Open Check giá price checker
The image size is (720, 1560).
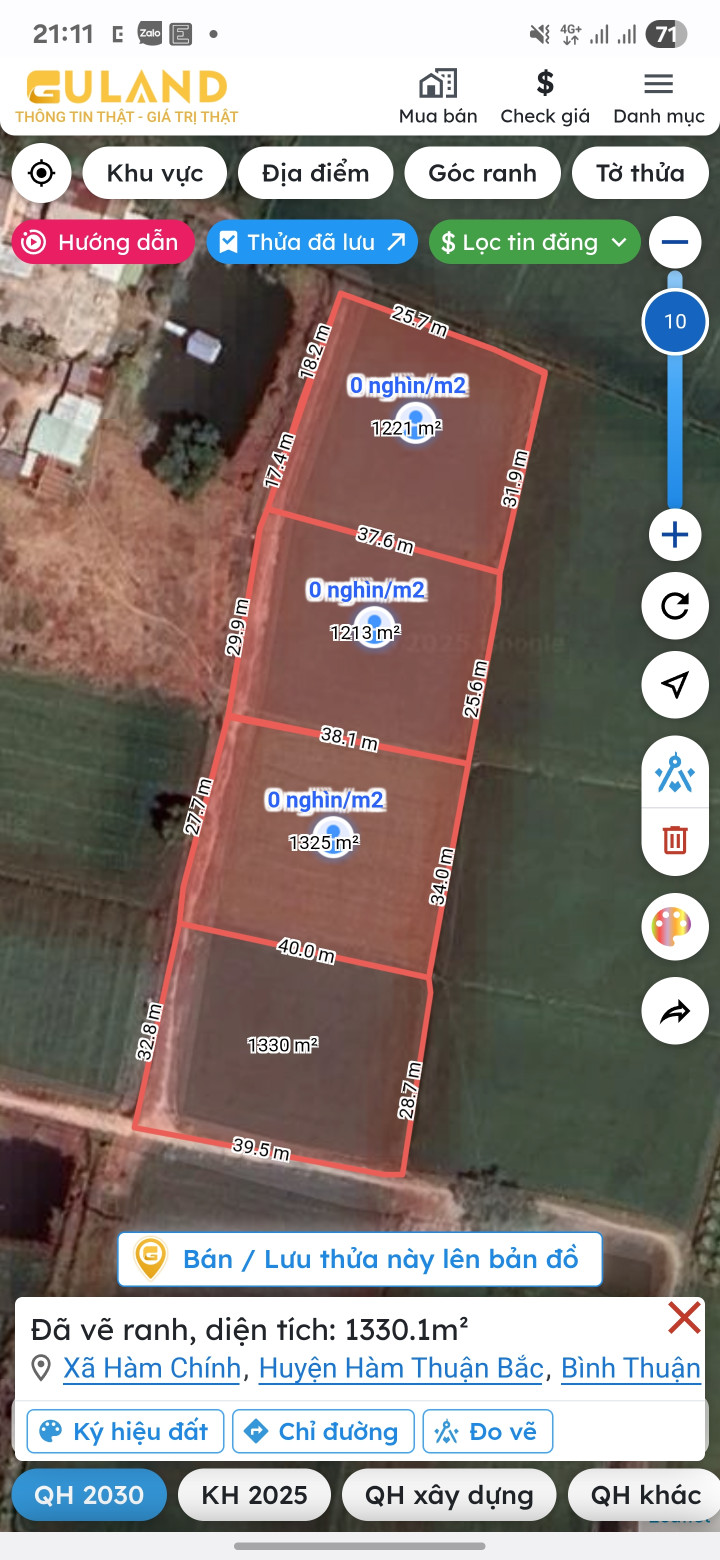[545, 97]
